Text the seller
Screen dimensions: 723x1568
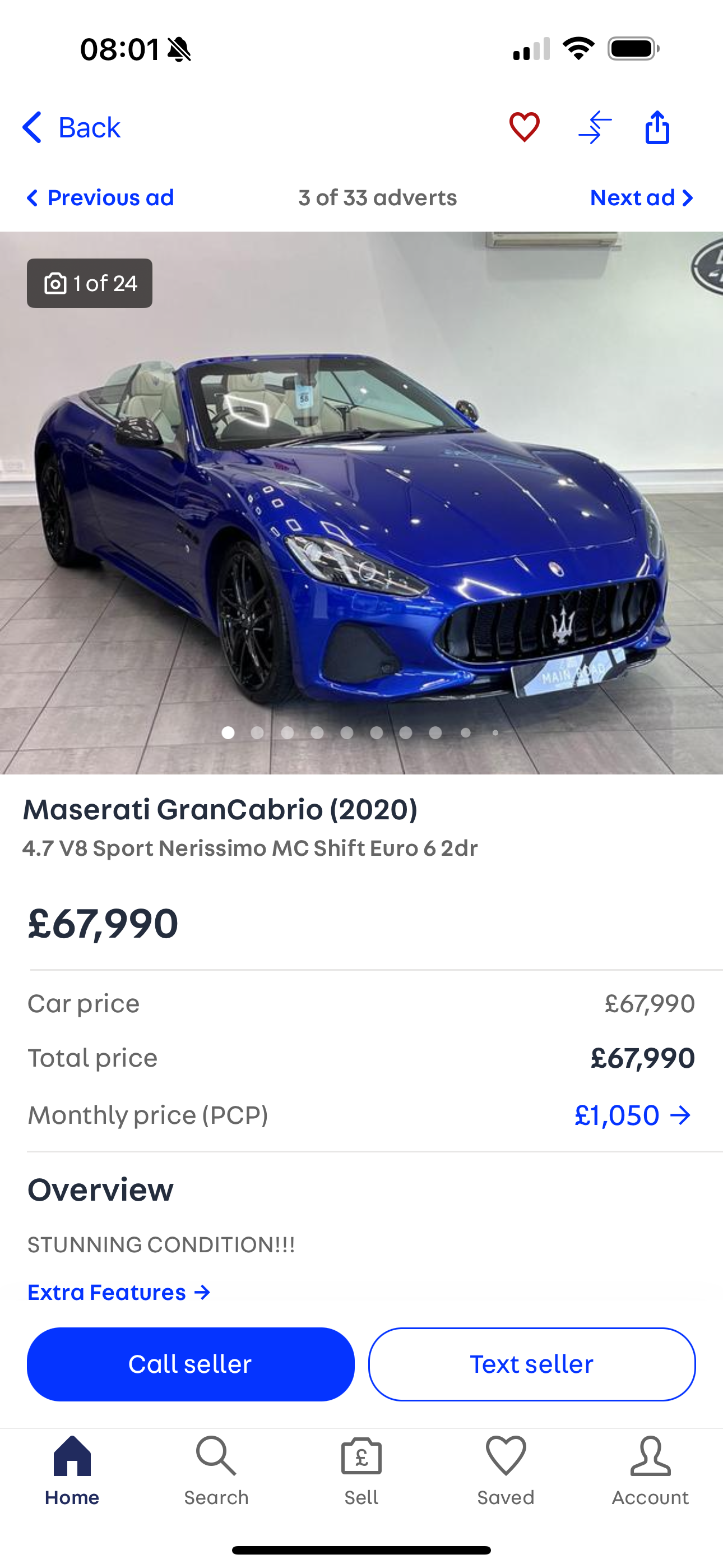coord(531,1364)
